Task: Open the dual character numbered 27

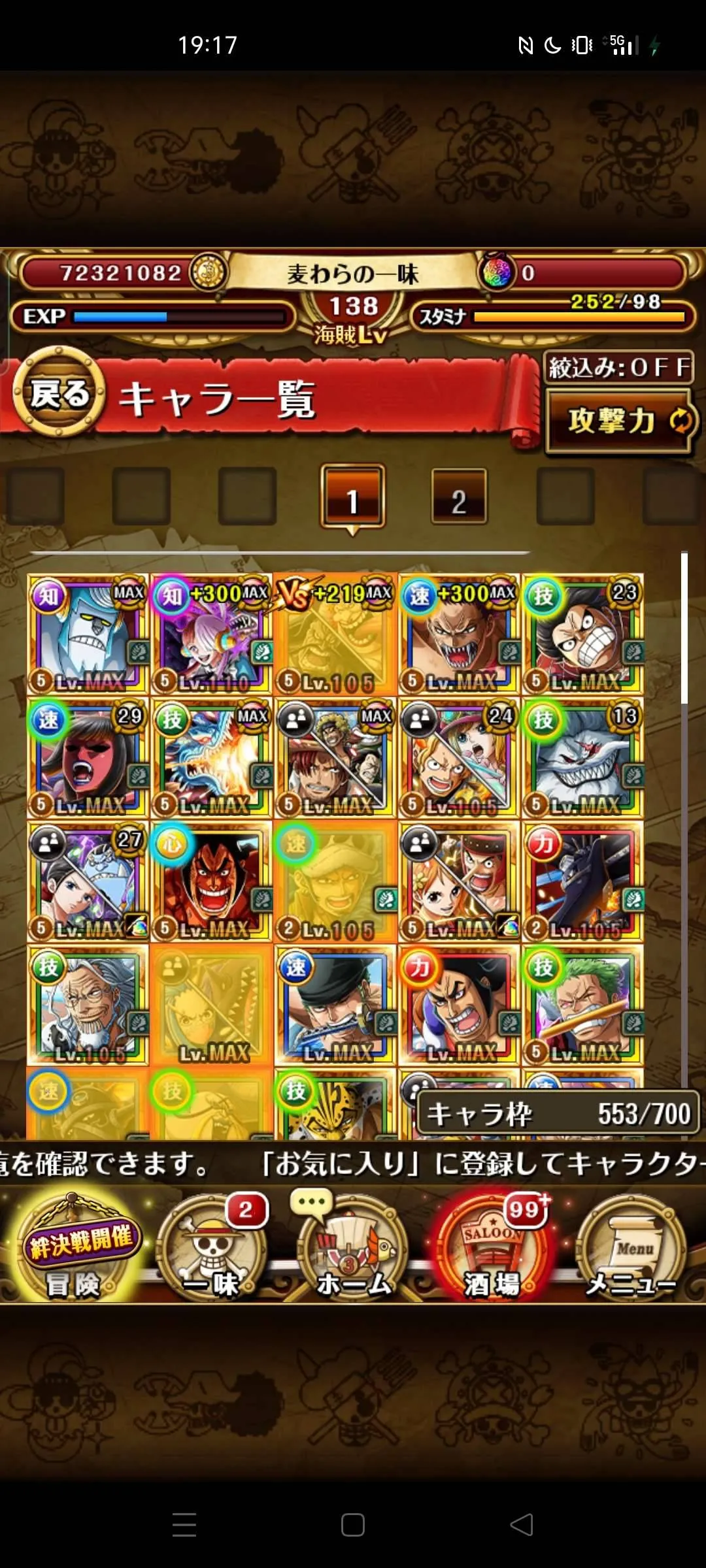Action: click(88, 882)
